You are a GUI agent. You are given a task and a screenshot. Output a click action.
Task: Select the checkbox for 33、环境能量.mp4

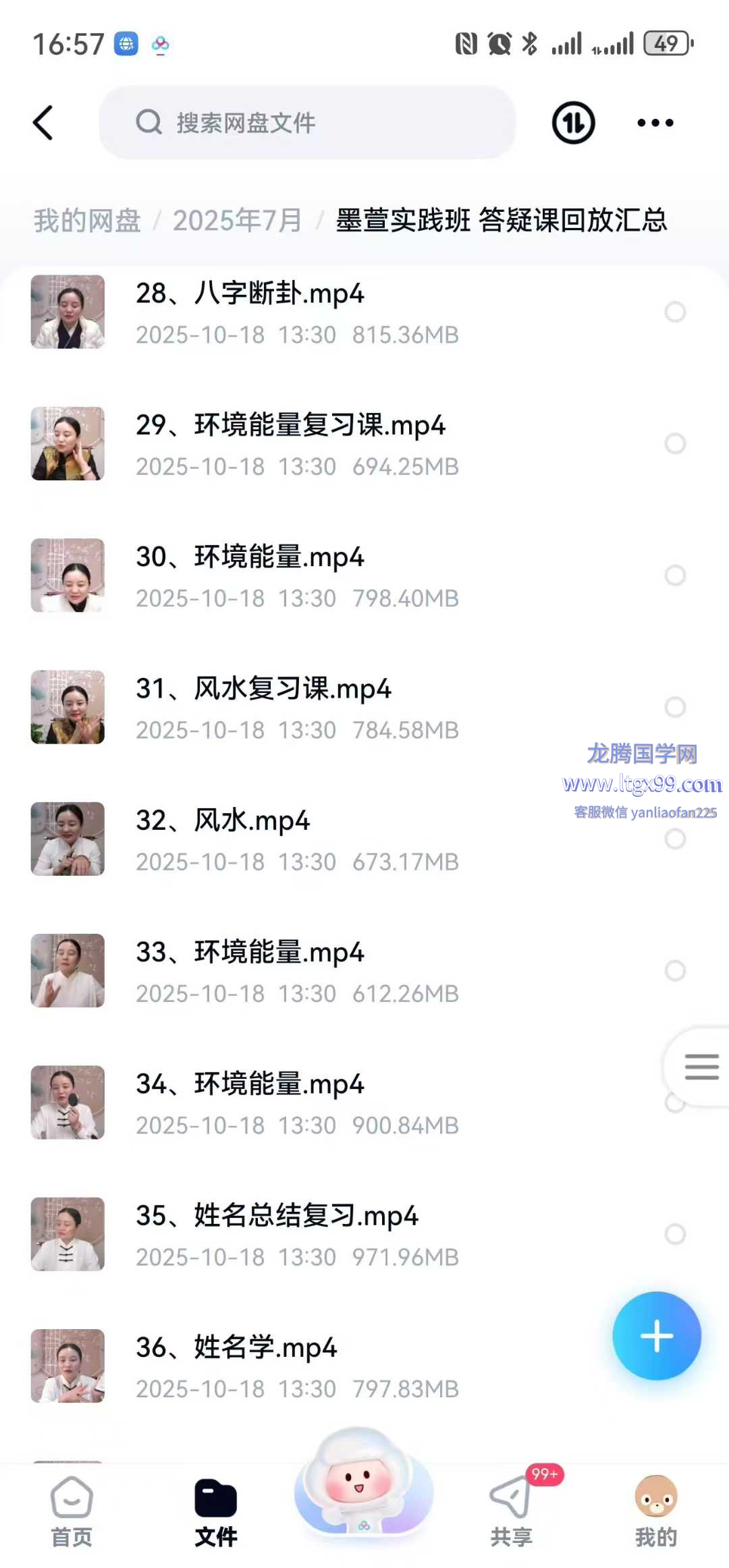click(x=675, y=971)
